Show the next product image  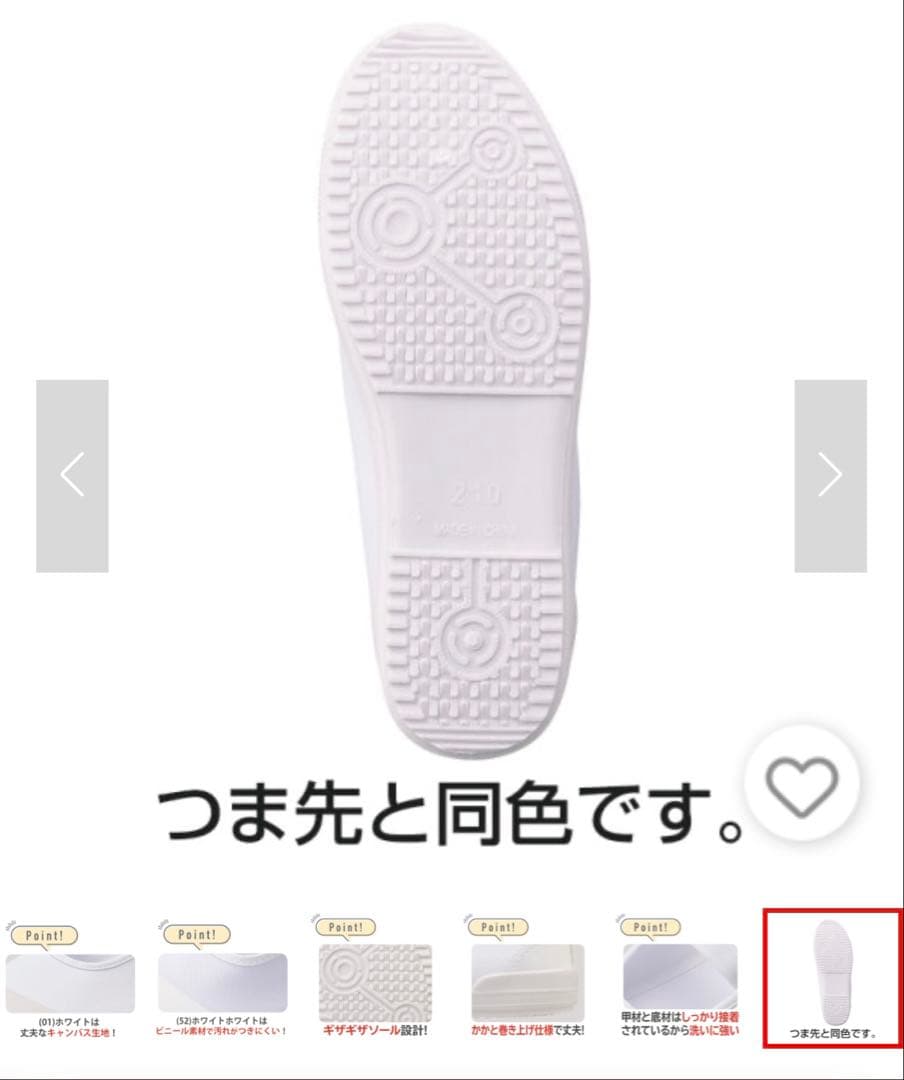(830, 475)
